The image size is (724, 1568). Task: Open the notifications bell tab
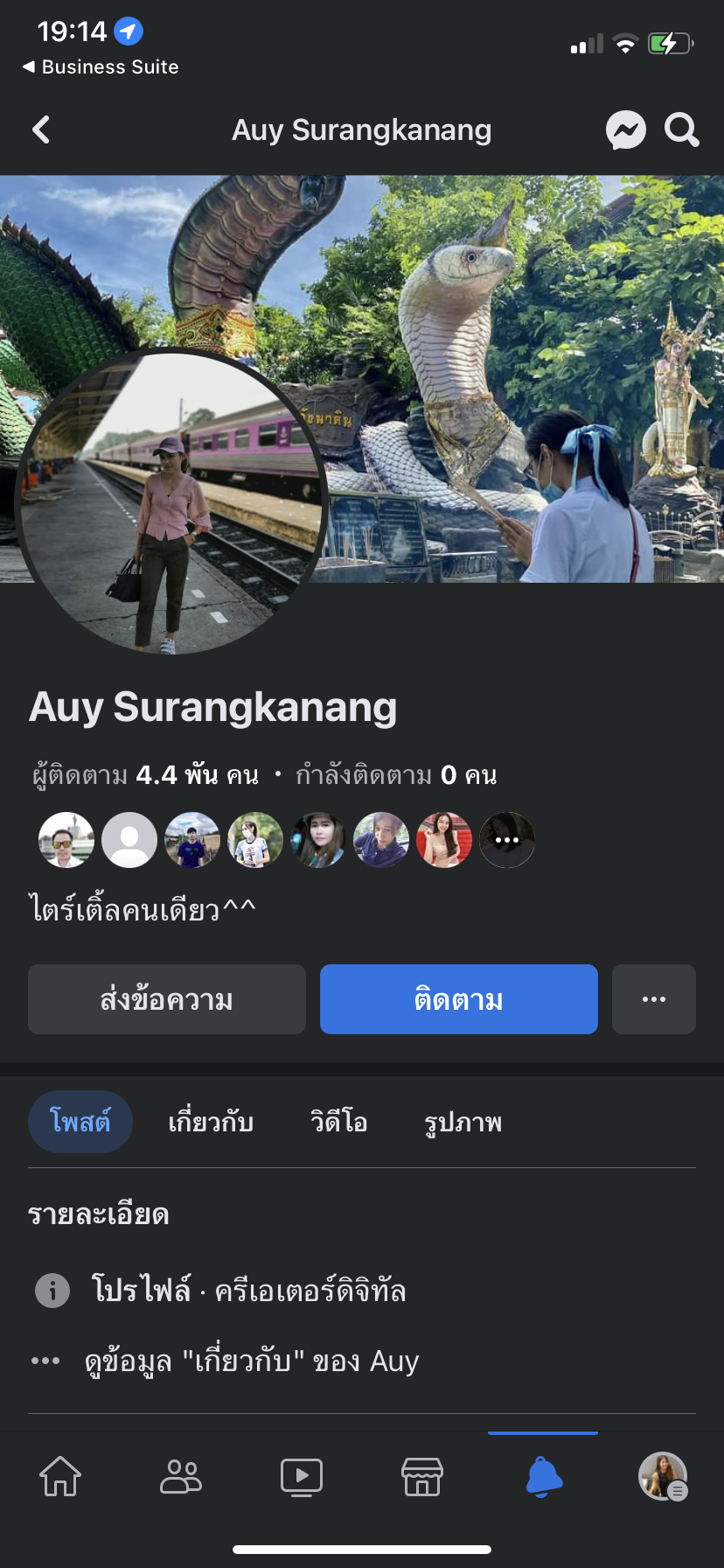point(543,1476)
